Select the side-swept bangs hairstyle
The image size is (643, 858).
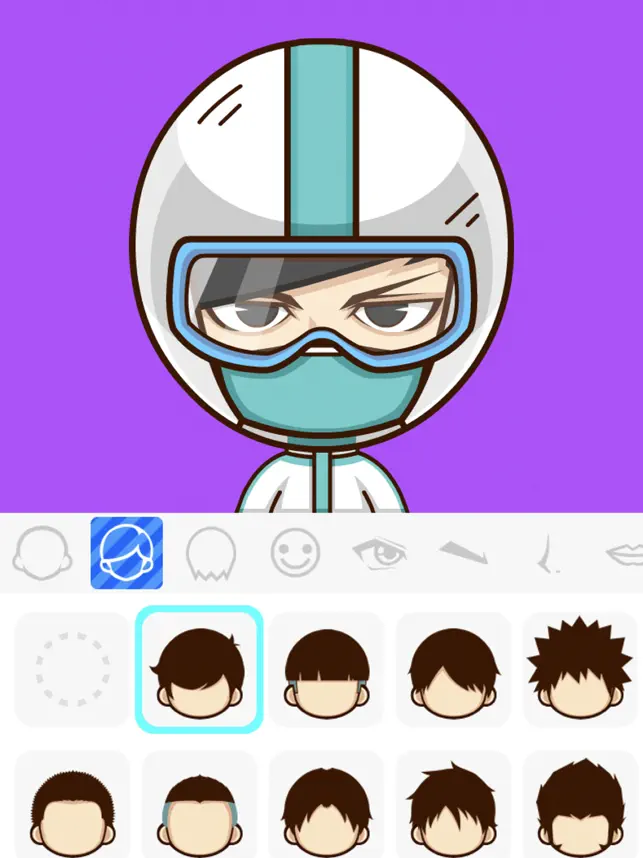coord(199,668)
